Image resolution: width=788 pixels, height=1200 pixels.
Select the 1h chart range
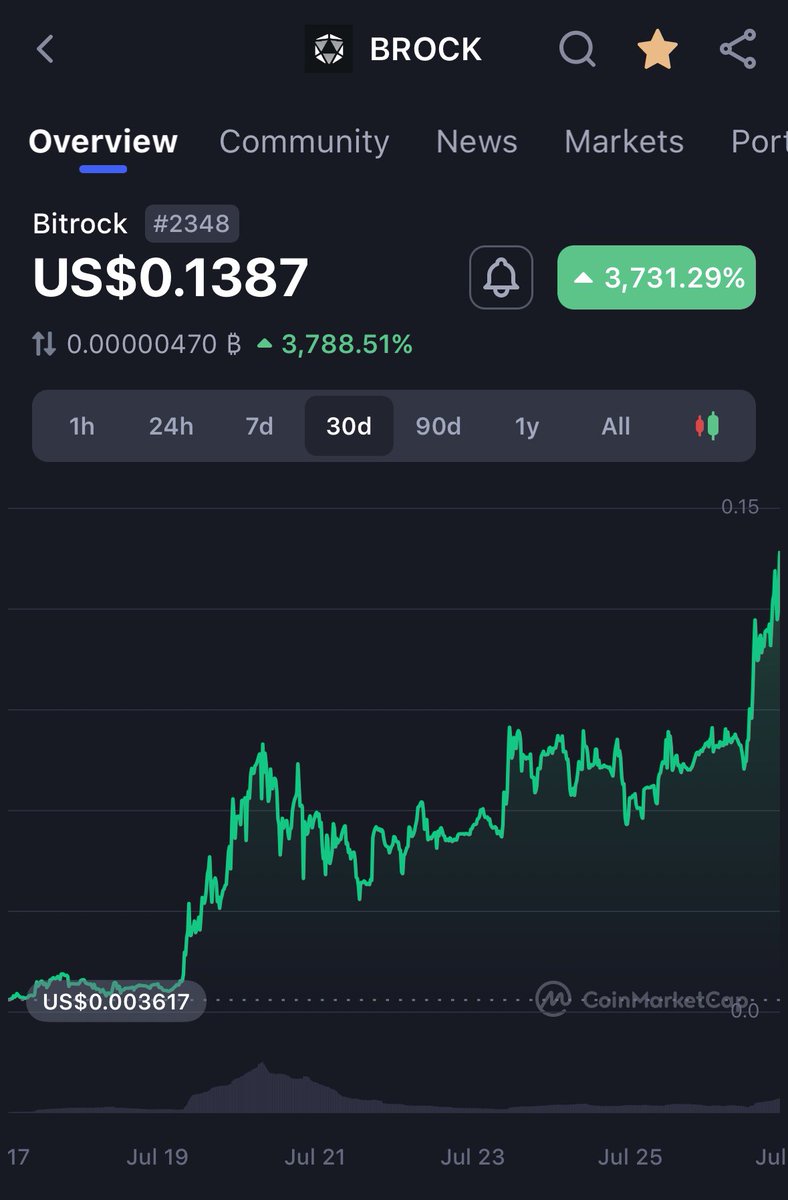click(82, 426)
